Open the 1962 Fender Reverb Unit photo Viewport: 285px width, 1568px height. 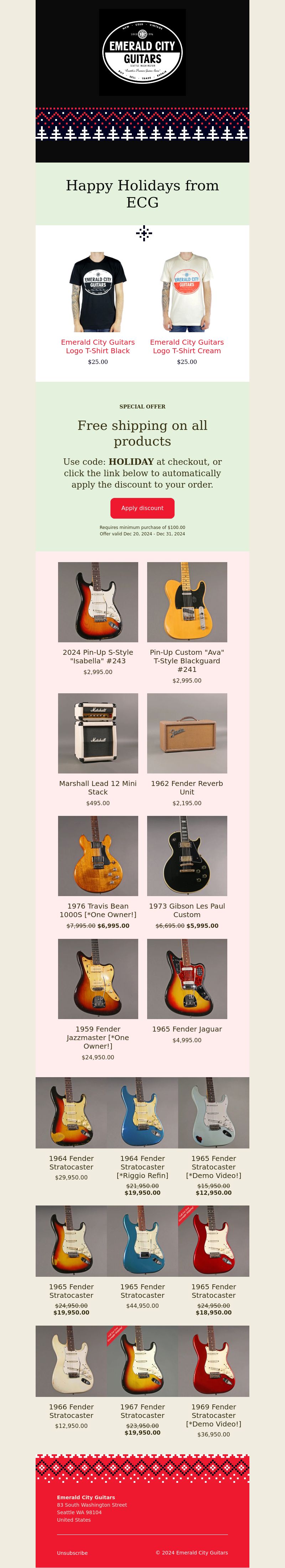coord(186,733)
